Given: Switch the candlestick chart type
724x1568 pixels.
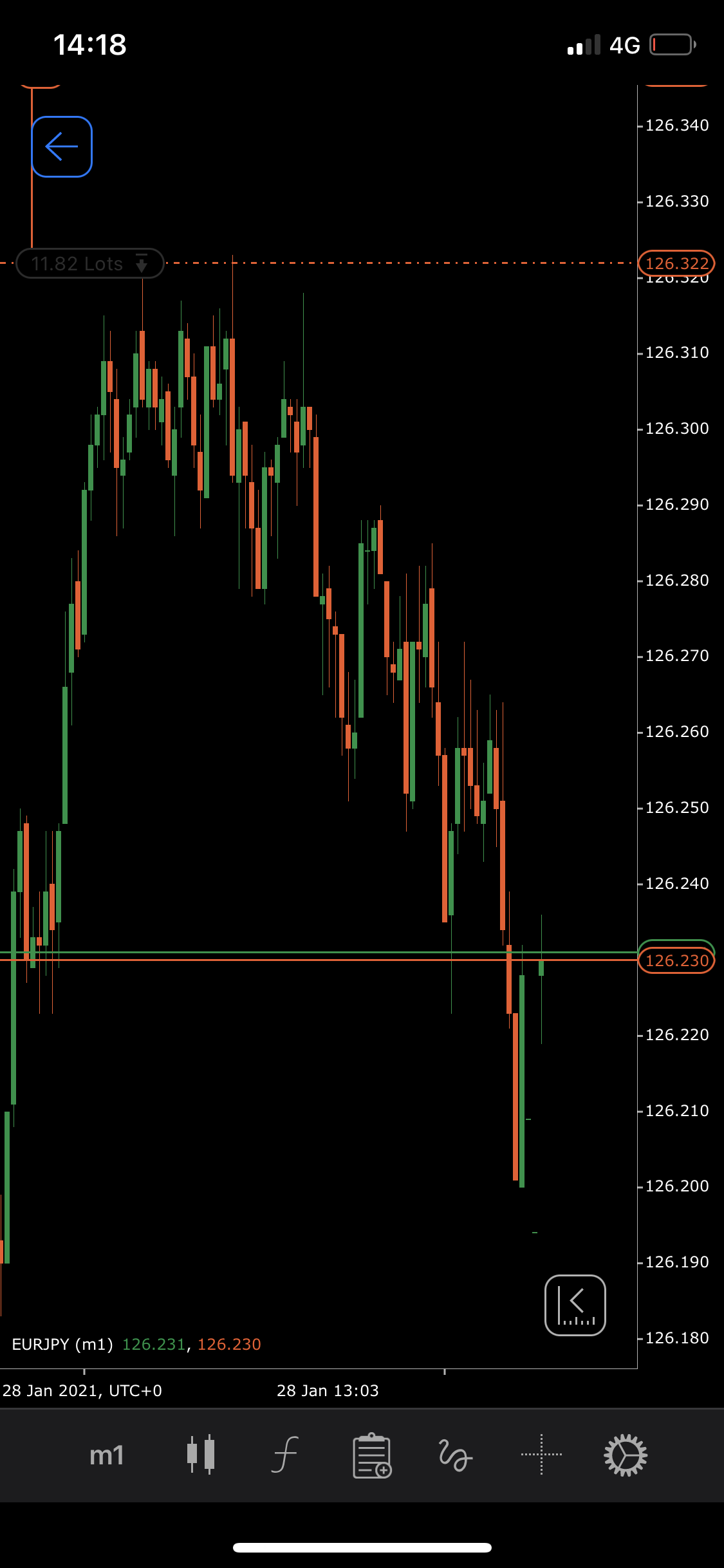Looking at the screenshot, I should [x=200, y=1454].
